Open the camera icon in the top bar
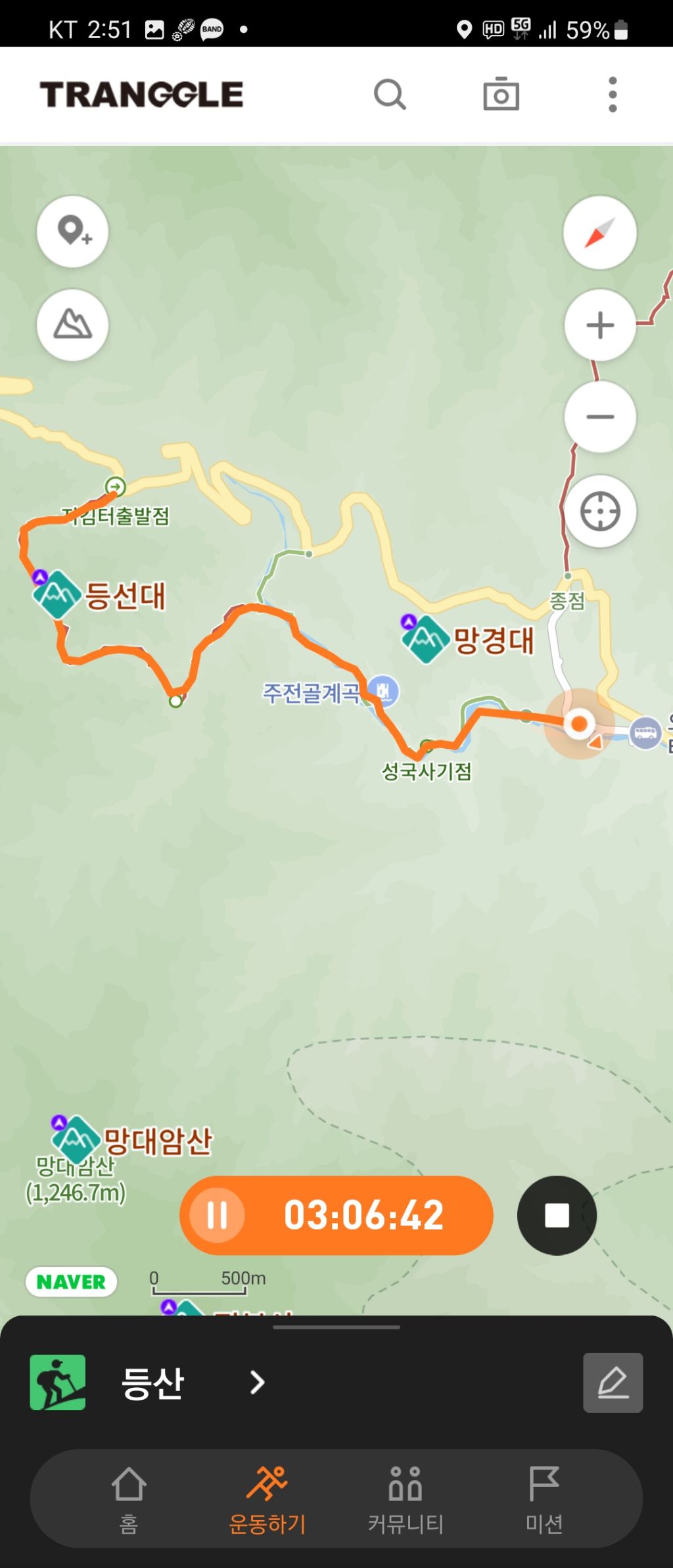673x1568 pixels. (x=501, y=95)
